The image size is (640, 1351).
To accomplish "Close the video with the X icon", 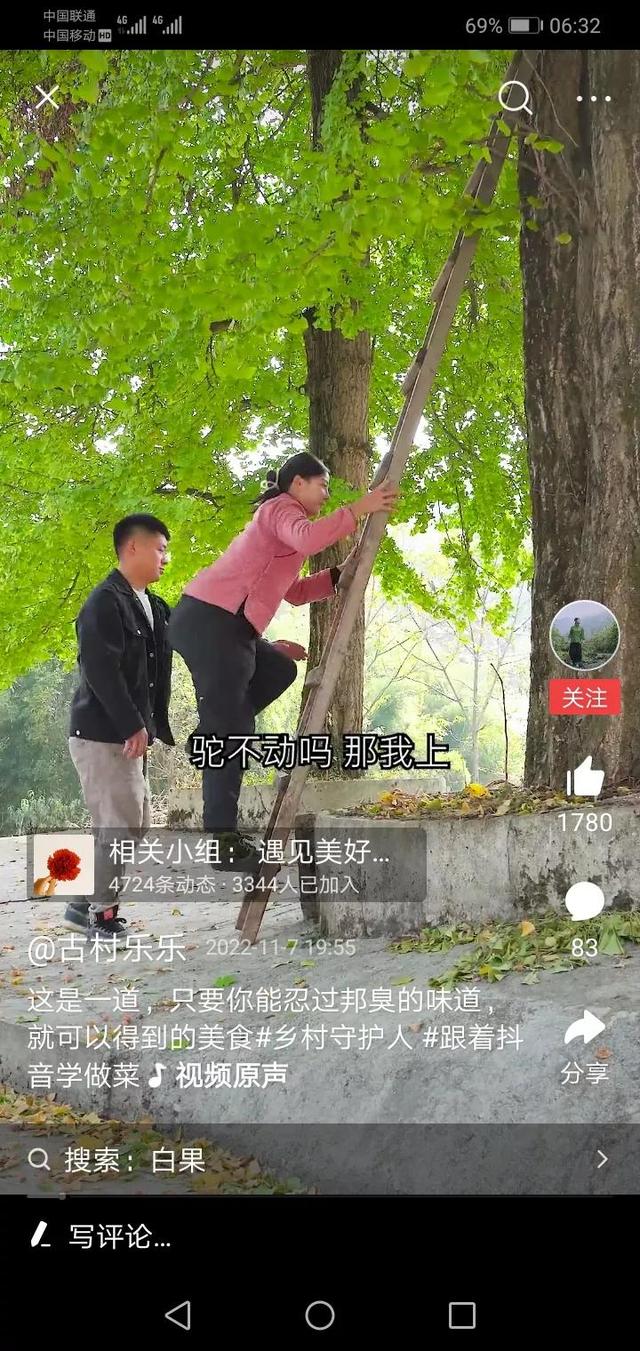I will coord(47,97).
